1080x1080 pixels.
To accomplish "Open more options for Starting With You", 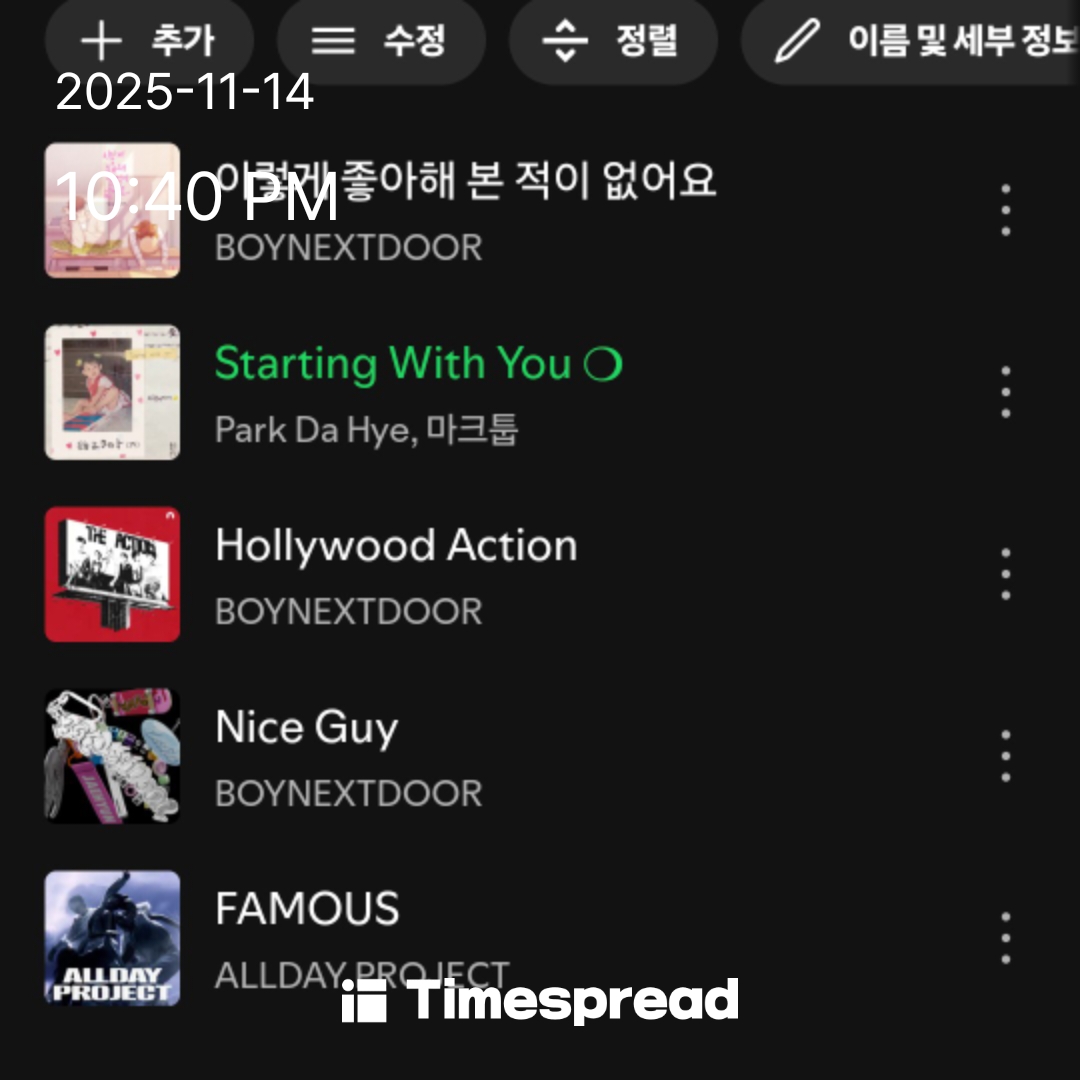I will coord(1005,392).
